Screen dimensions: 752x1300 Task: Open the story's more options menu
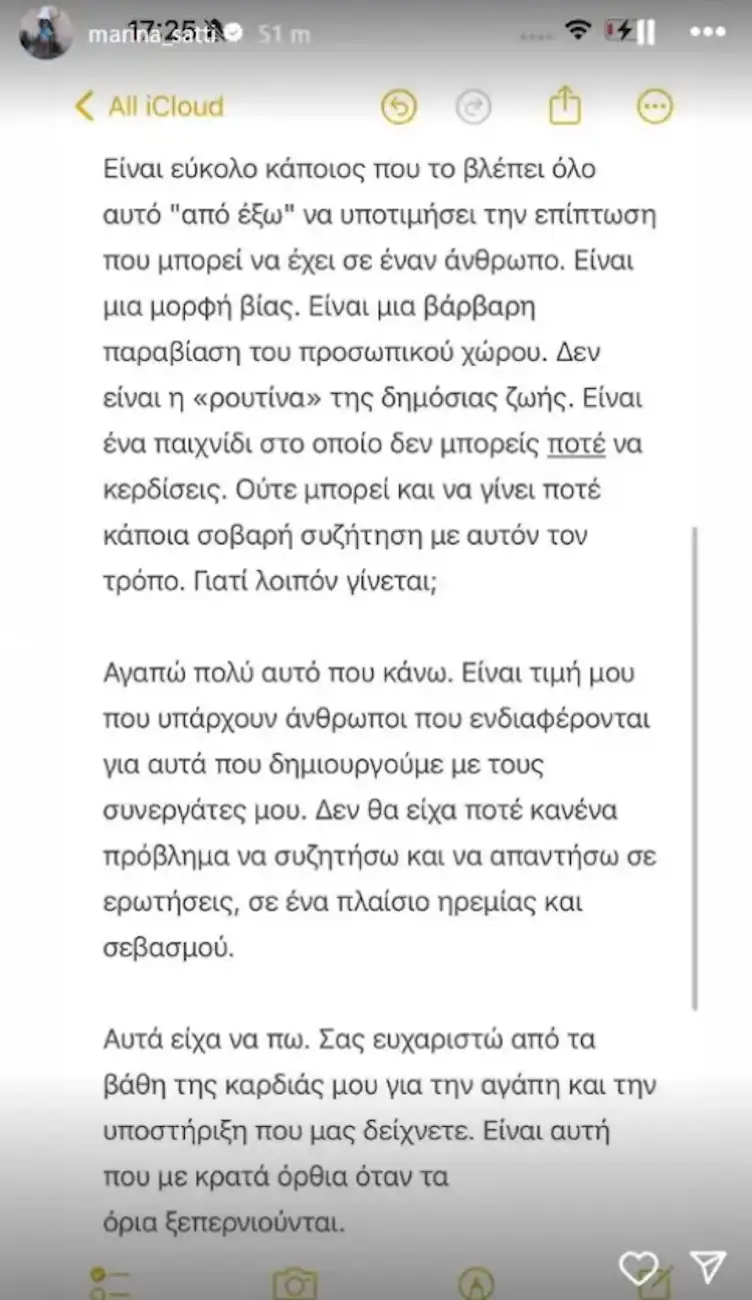pyautogui.click(x=708, y=33)
